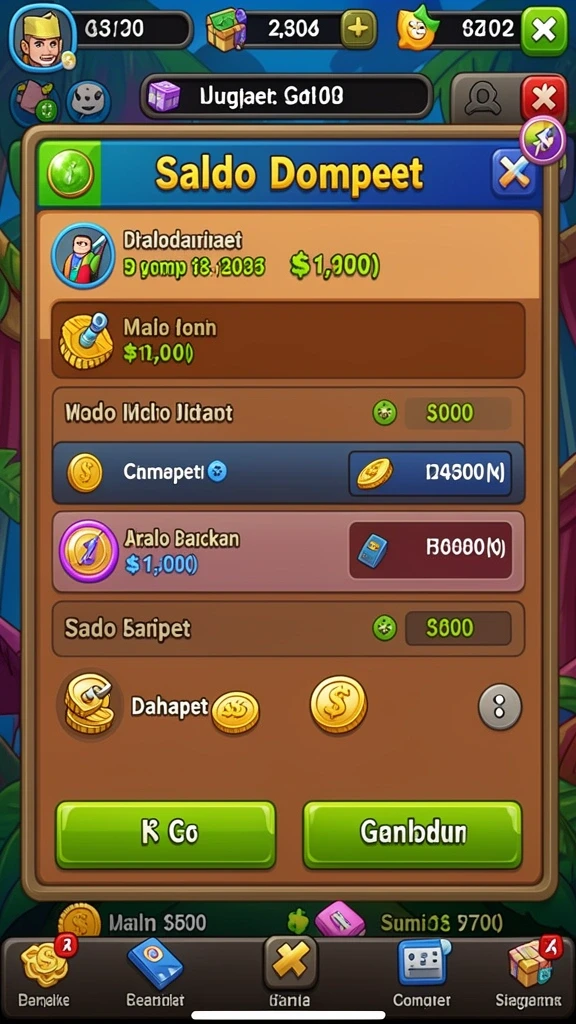Add more cash with the plus button
The width and height of the screenshot is (576, 1024).
click(x=358, y=29)
